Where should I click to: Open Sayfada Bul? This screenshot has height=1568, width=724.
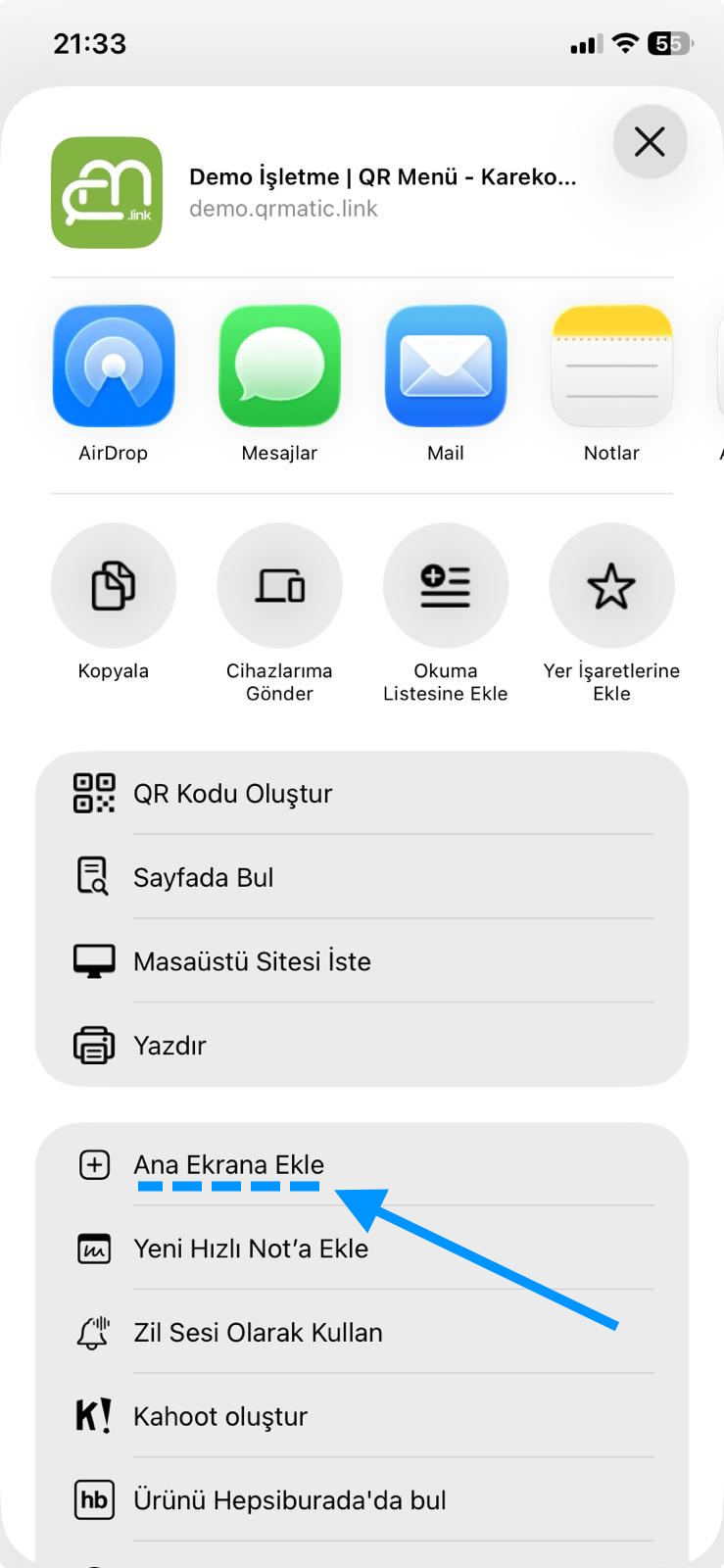point(362,877)
